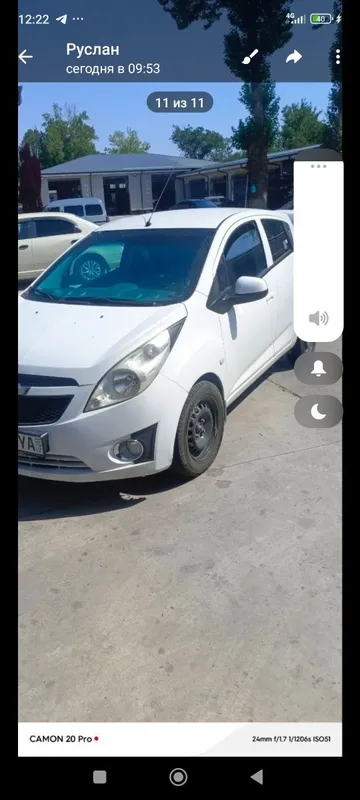
Task: Open the brush edit tool
Action: [x=250, y=57]
